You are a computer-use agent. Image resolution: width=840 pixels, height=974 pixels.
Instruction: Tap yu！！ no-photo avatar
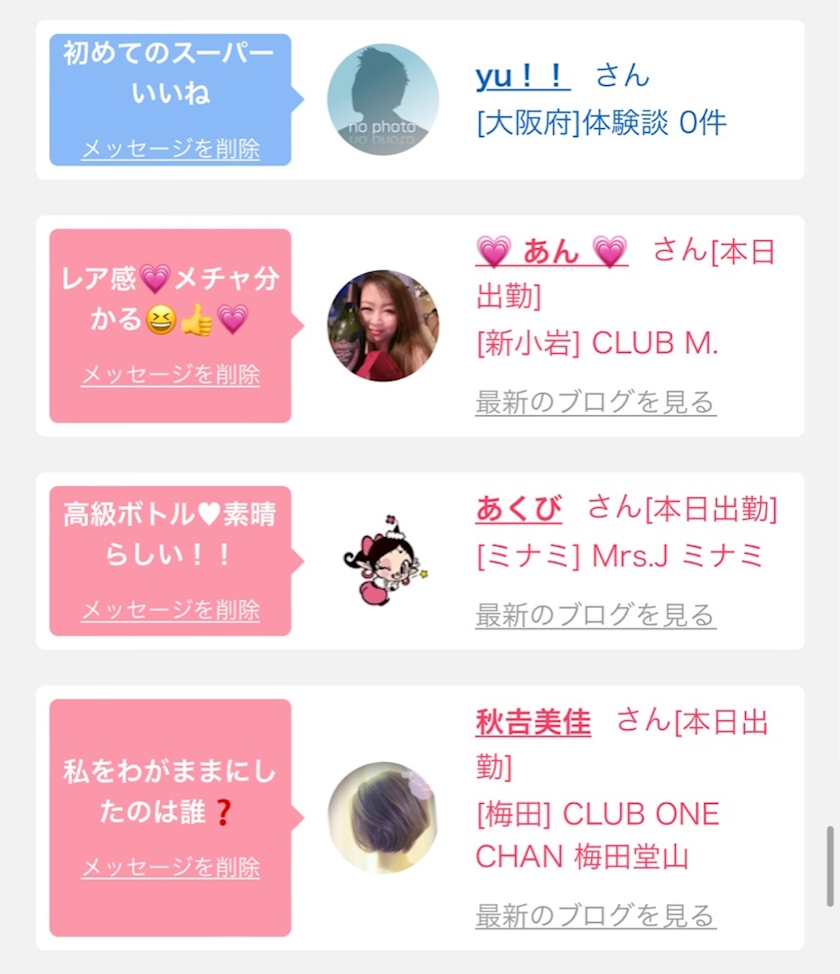point(383,99)
